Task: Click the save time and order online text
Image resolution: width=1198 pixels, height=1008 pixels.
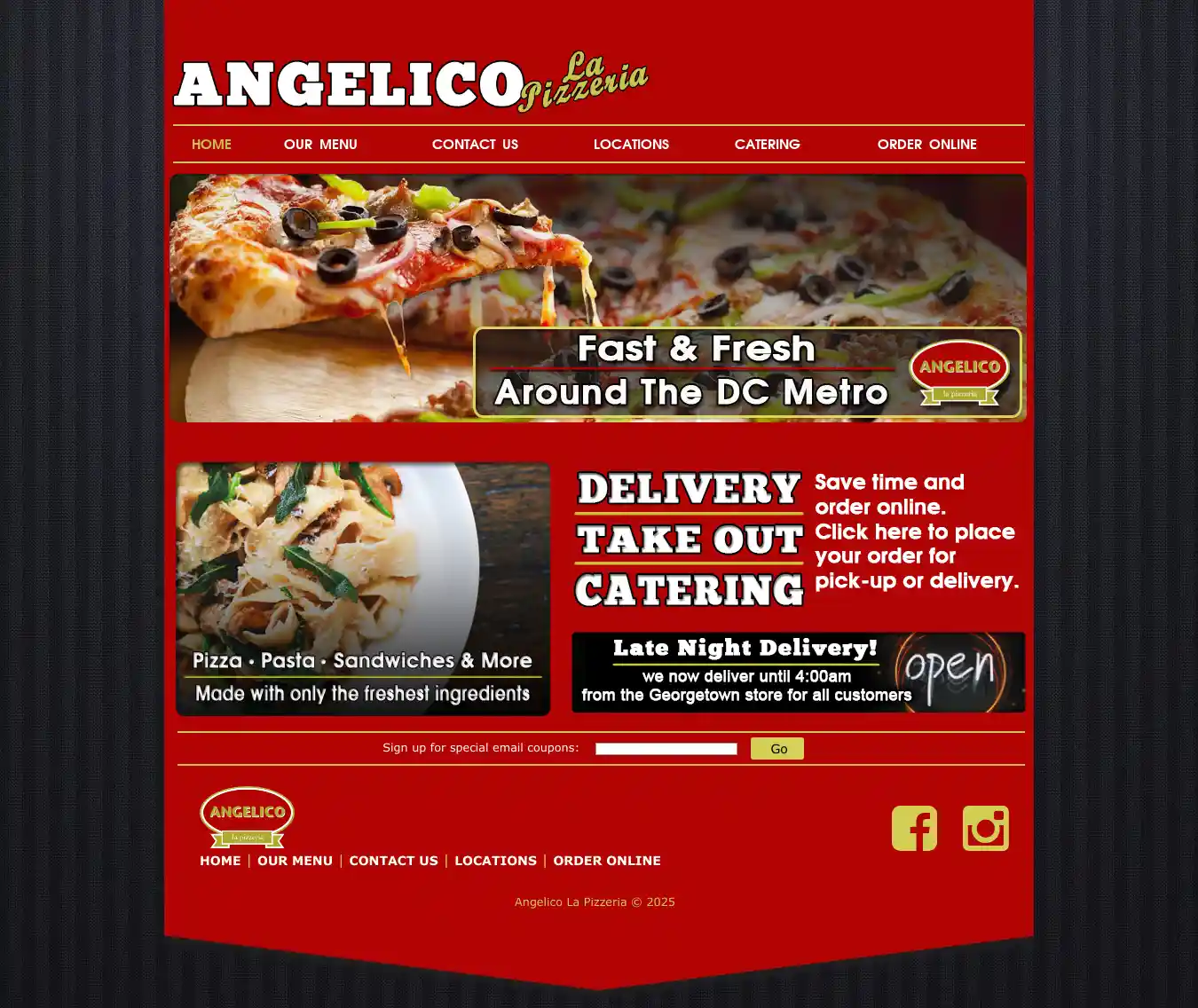Action: coord(916,532)
